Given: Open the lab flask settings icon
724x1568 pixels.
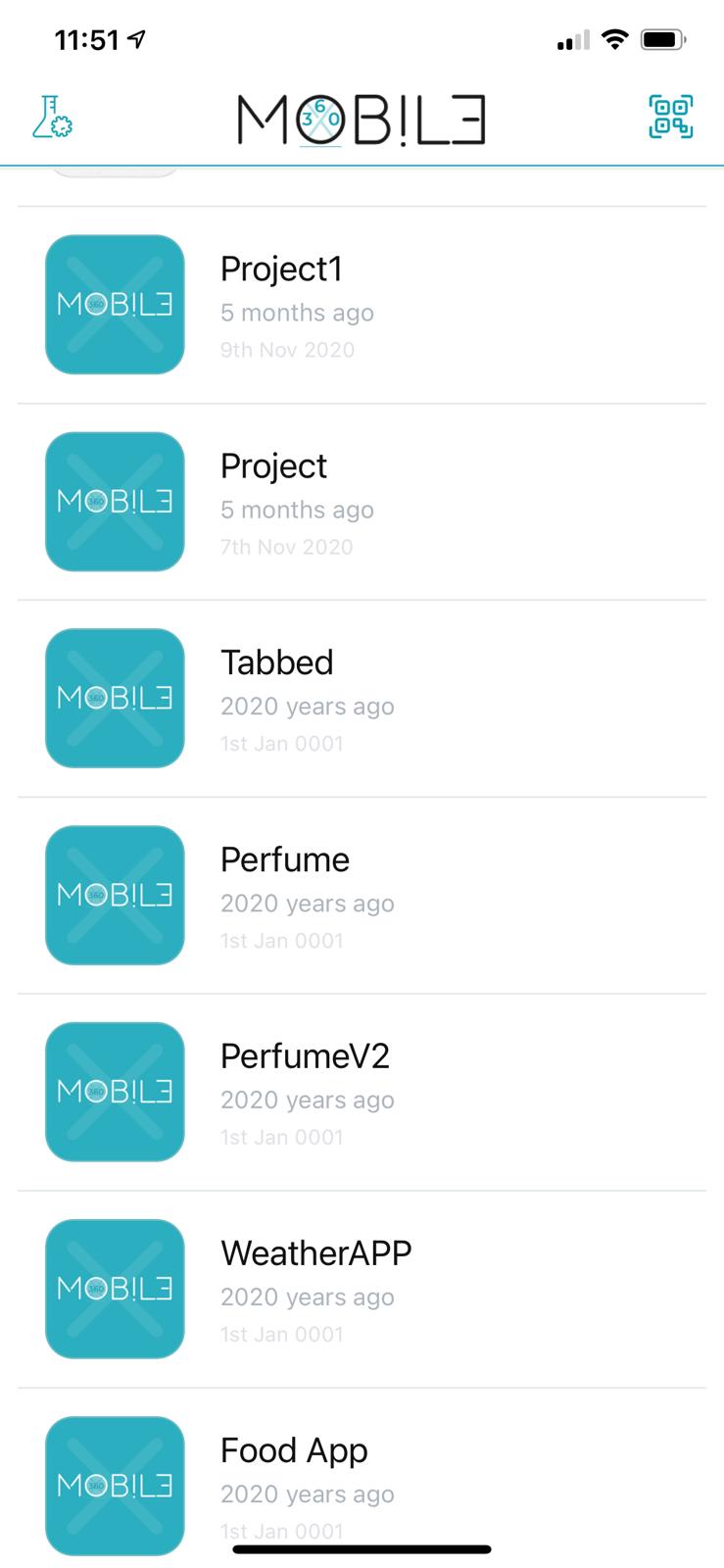Looking at the screenshot, I should click(52, 118).
